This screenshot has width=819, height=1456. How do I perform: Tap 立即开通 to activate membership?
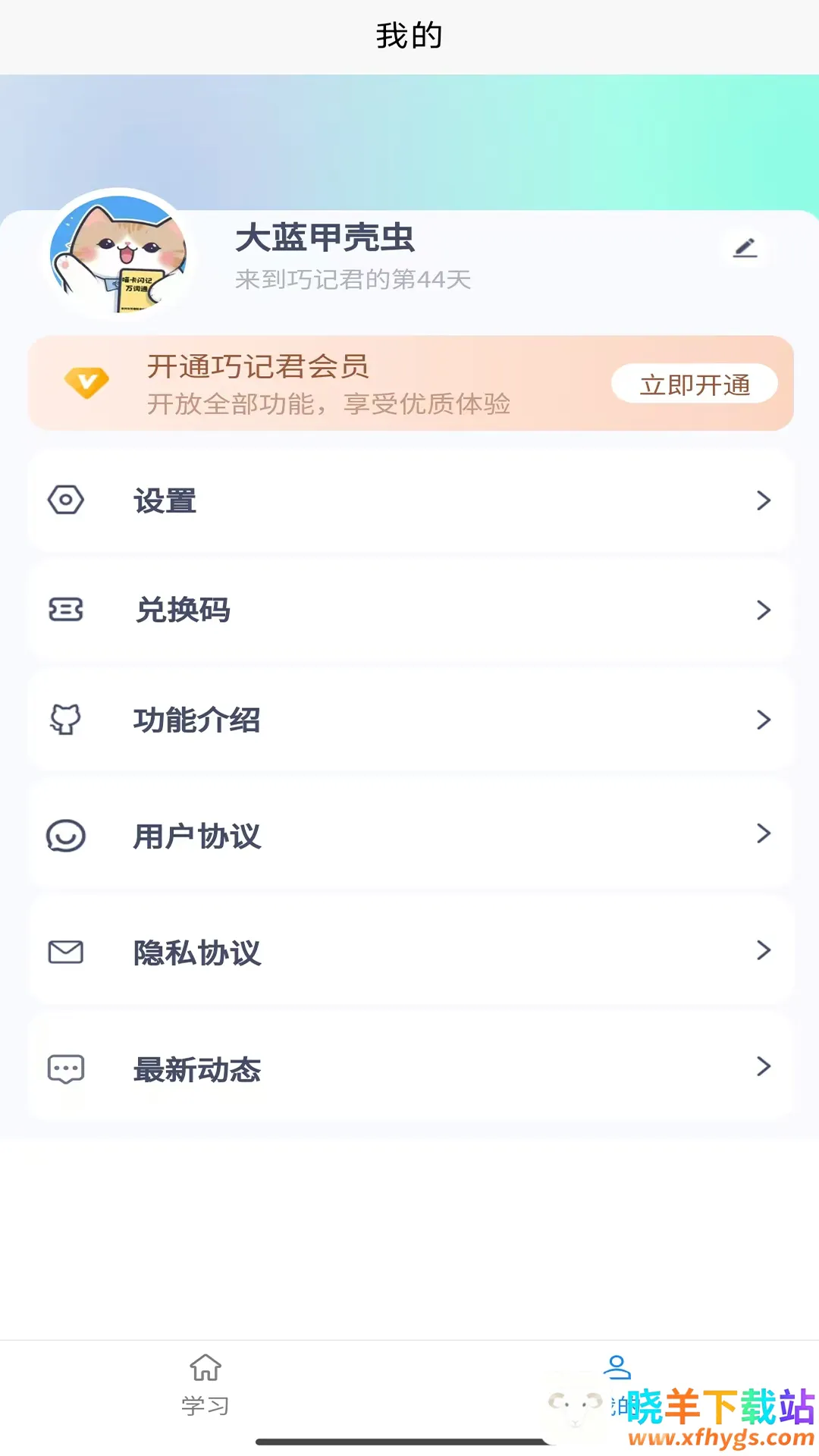[x=694, y=384]
